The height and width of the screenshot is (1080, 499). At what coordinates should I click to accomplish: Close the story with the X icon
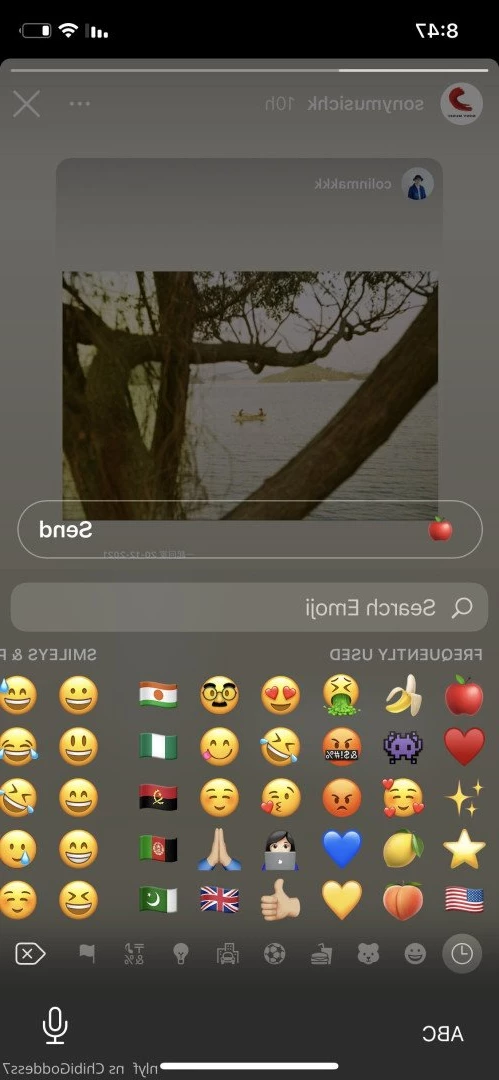coord(26,104)
